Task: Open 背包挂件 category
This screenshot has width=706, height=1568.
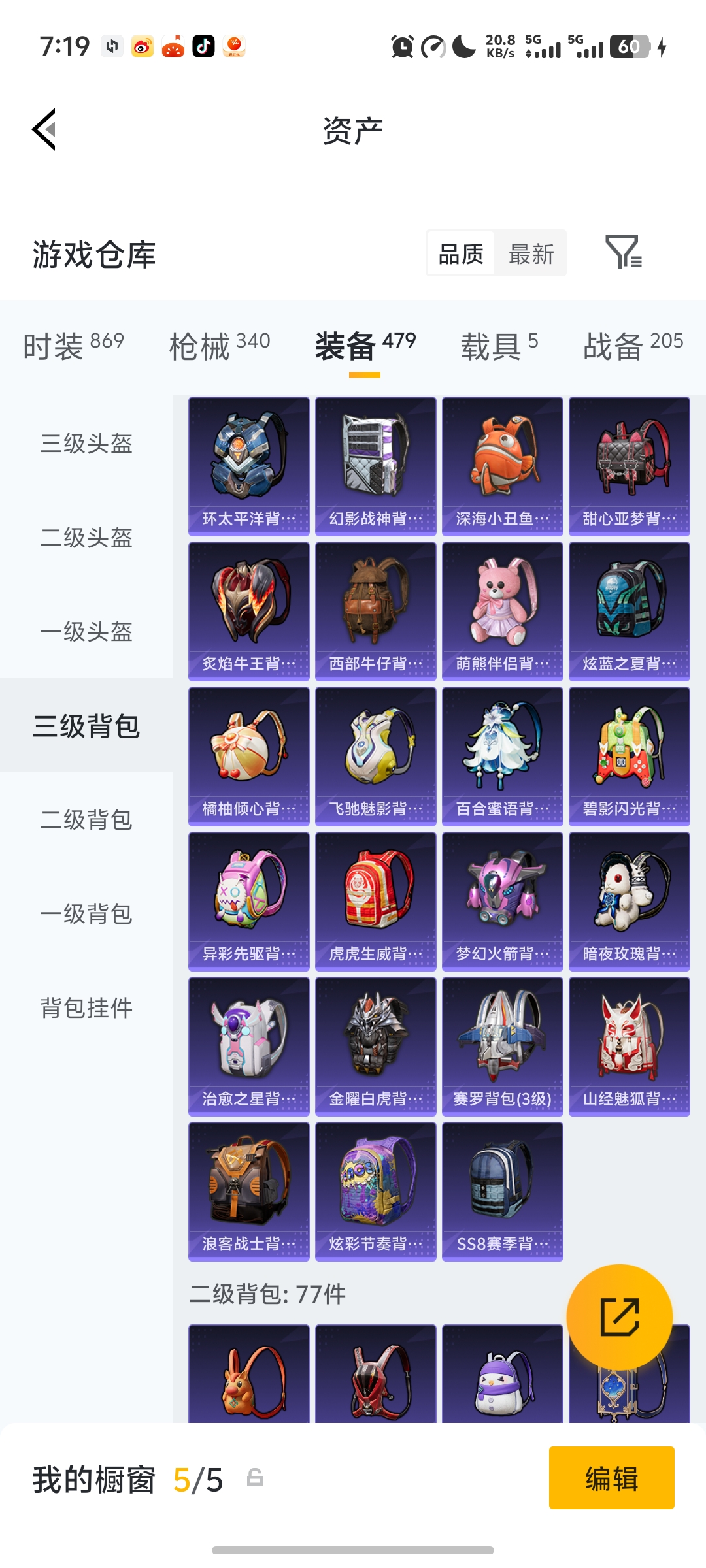Action: [x=86, y=1007]
